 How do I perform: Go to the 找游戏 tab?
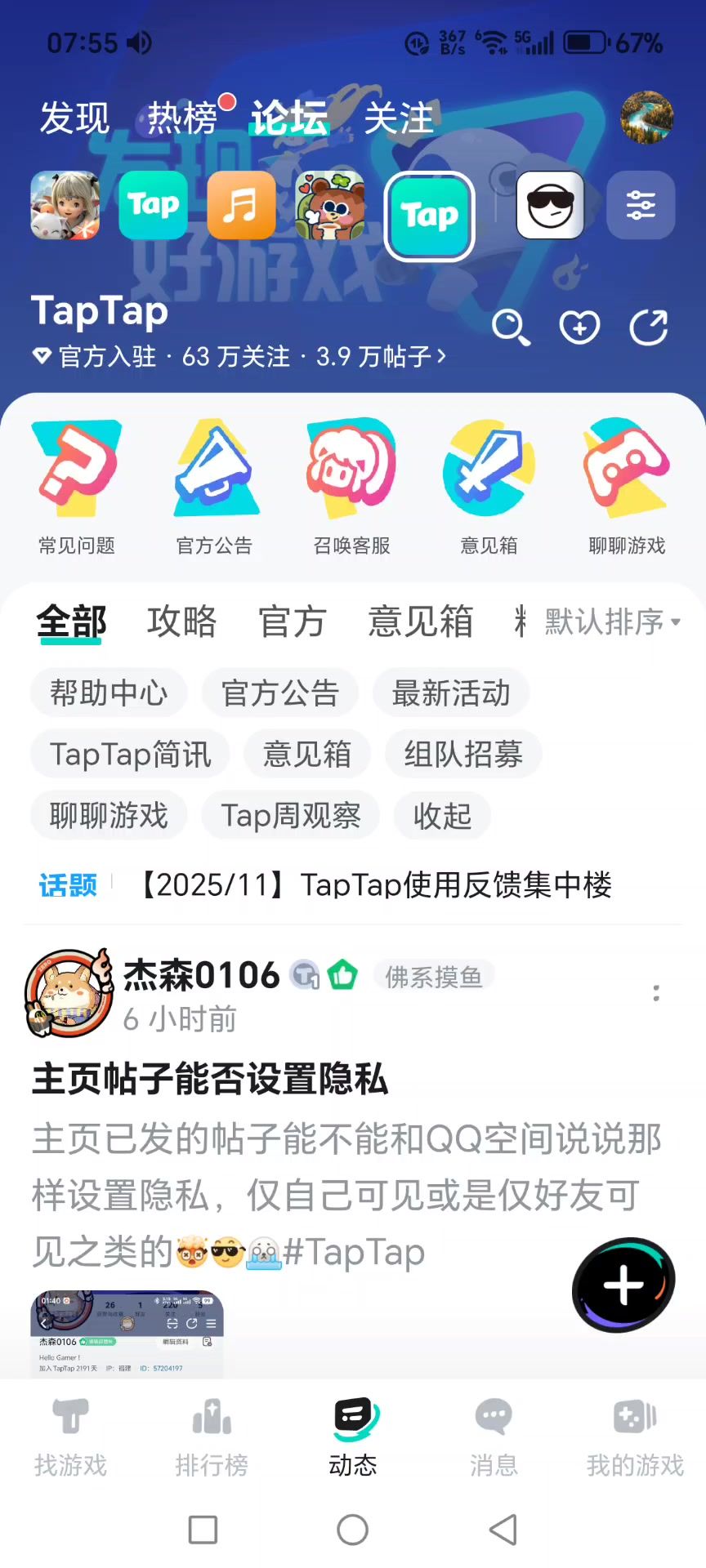click(71, 1437)
